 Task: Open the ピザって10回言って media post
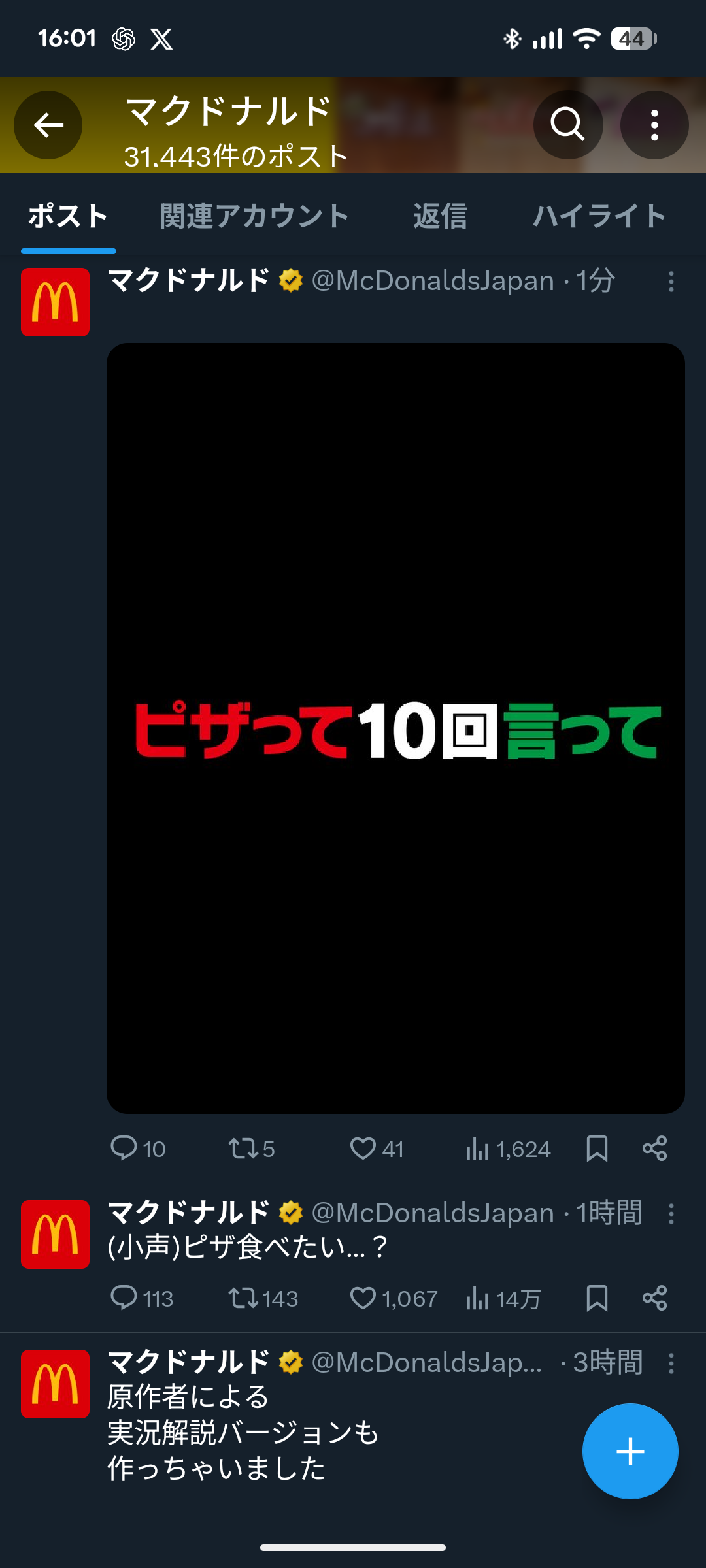coord(395,728)
